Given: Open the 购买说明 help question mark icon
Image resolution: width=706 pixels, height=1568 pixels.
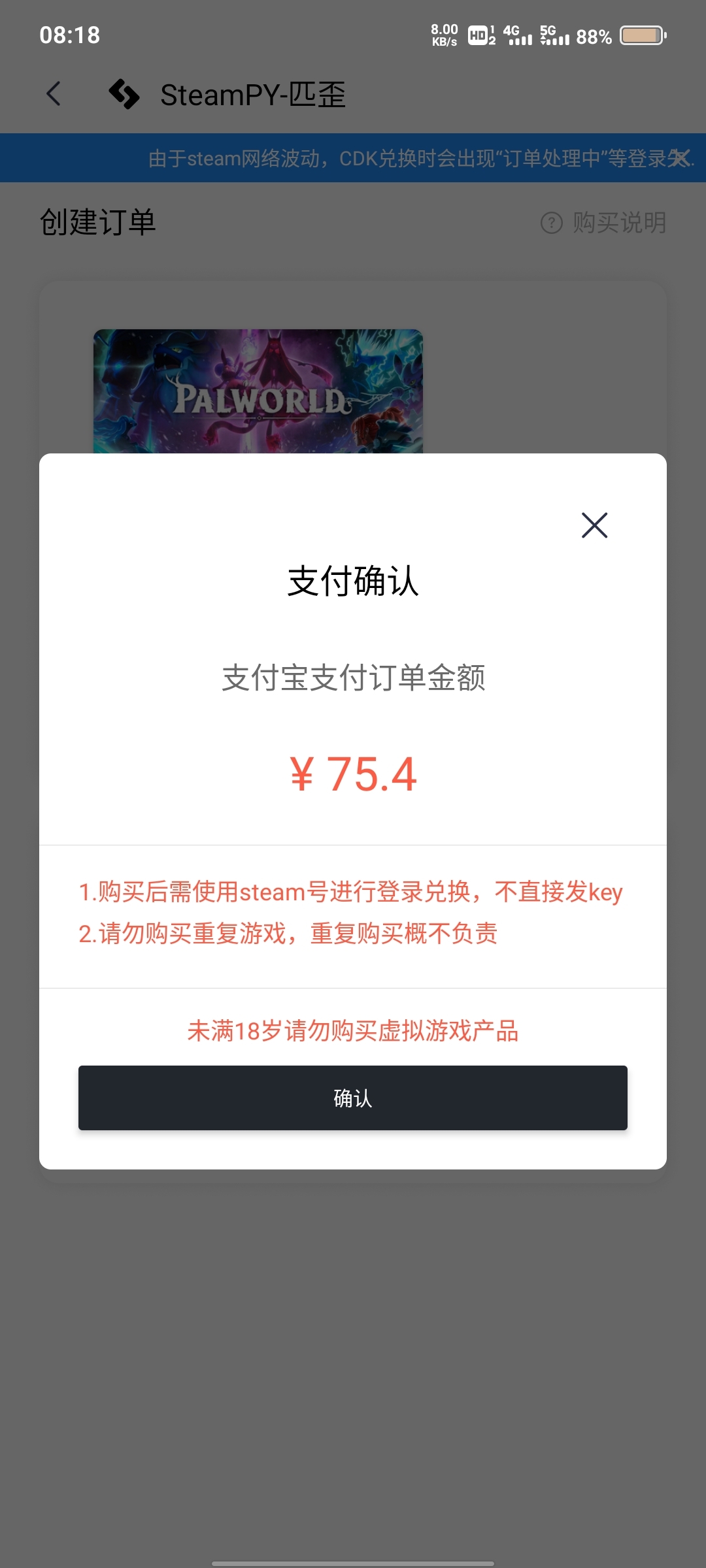Looking at the screenshot, I should (551, 222).
